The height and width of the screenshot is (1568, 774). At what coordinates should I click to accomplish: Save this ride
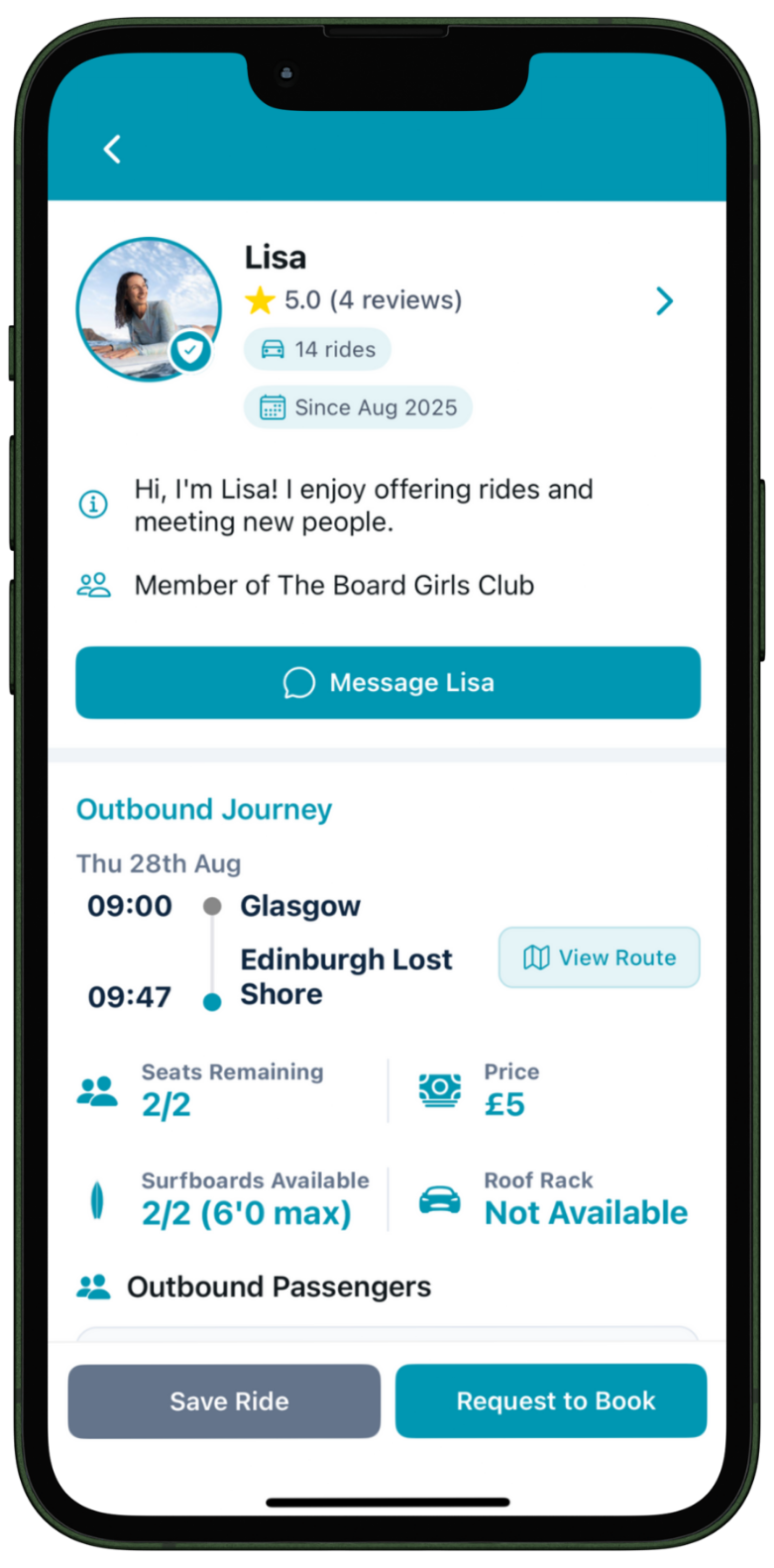click(x=224, y=1400)
